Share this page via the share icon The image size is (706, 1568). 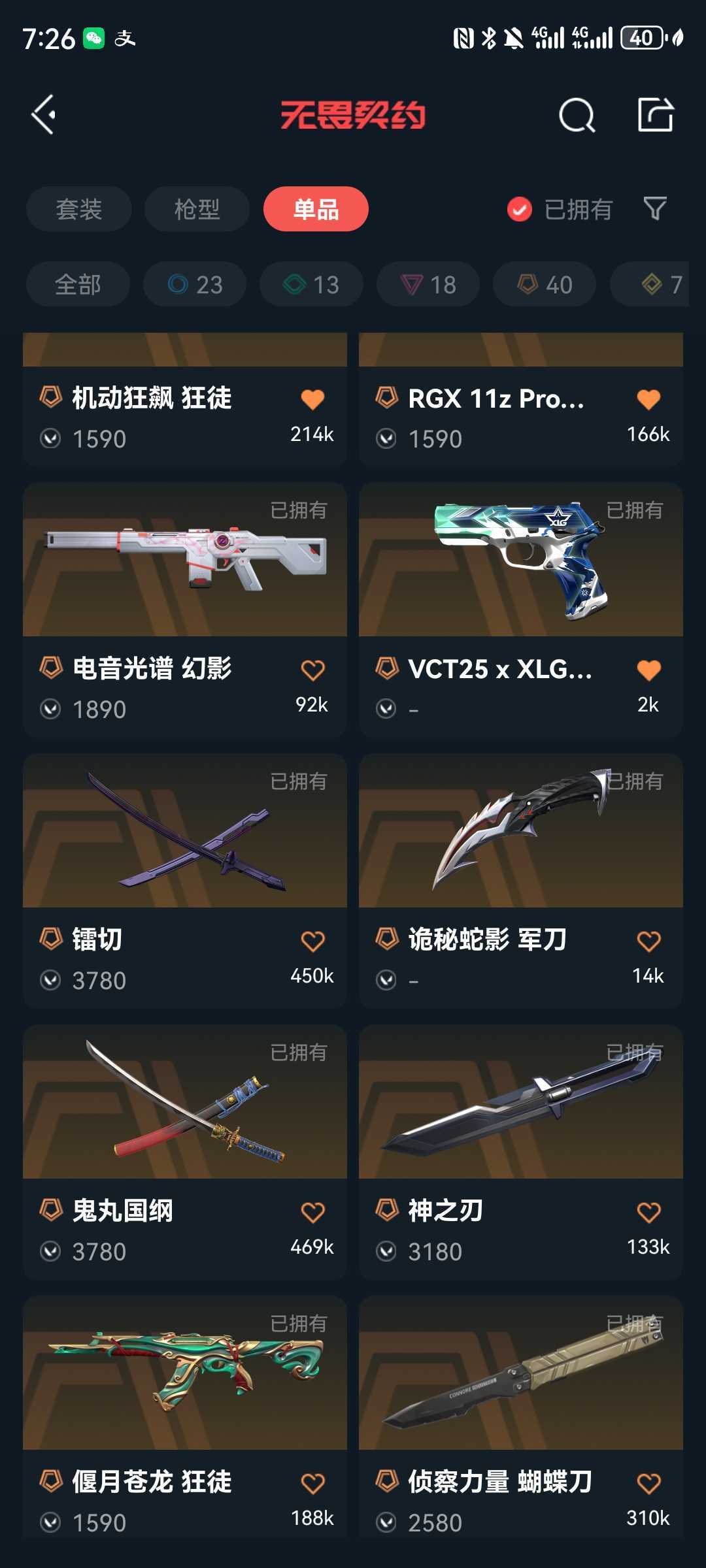coord(655,115)
